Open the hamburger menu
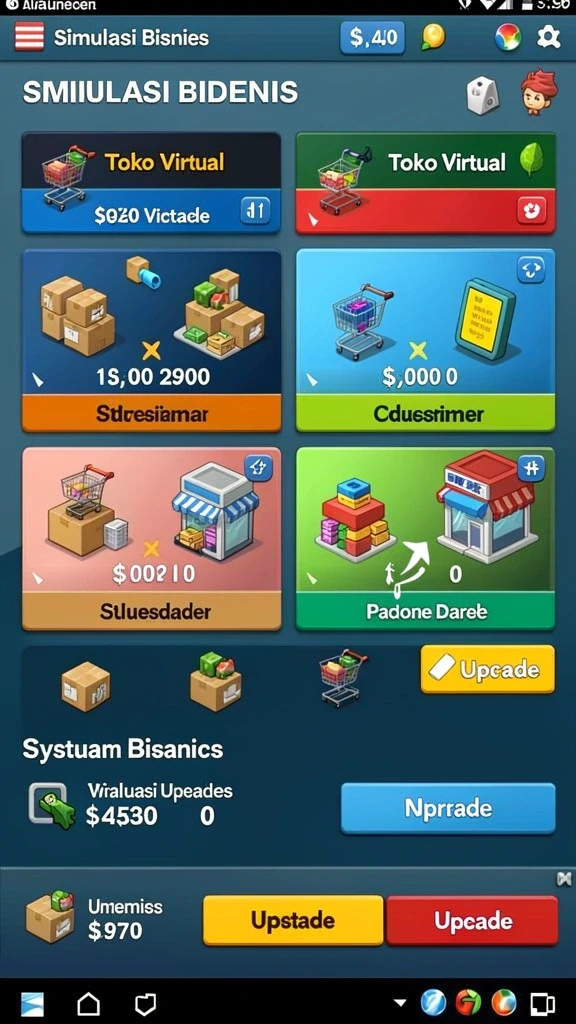 (29, 37)
